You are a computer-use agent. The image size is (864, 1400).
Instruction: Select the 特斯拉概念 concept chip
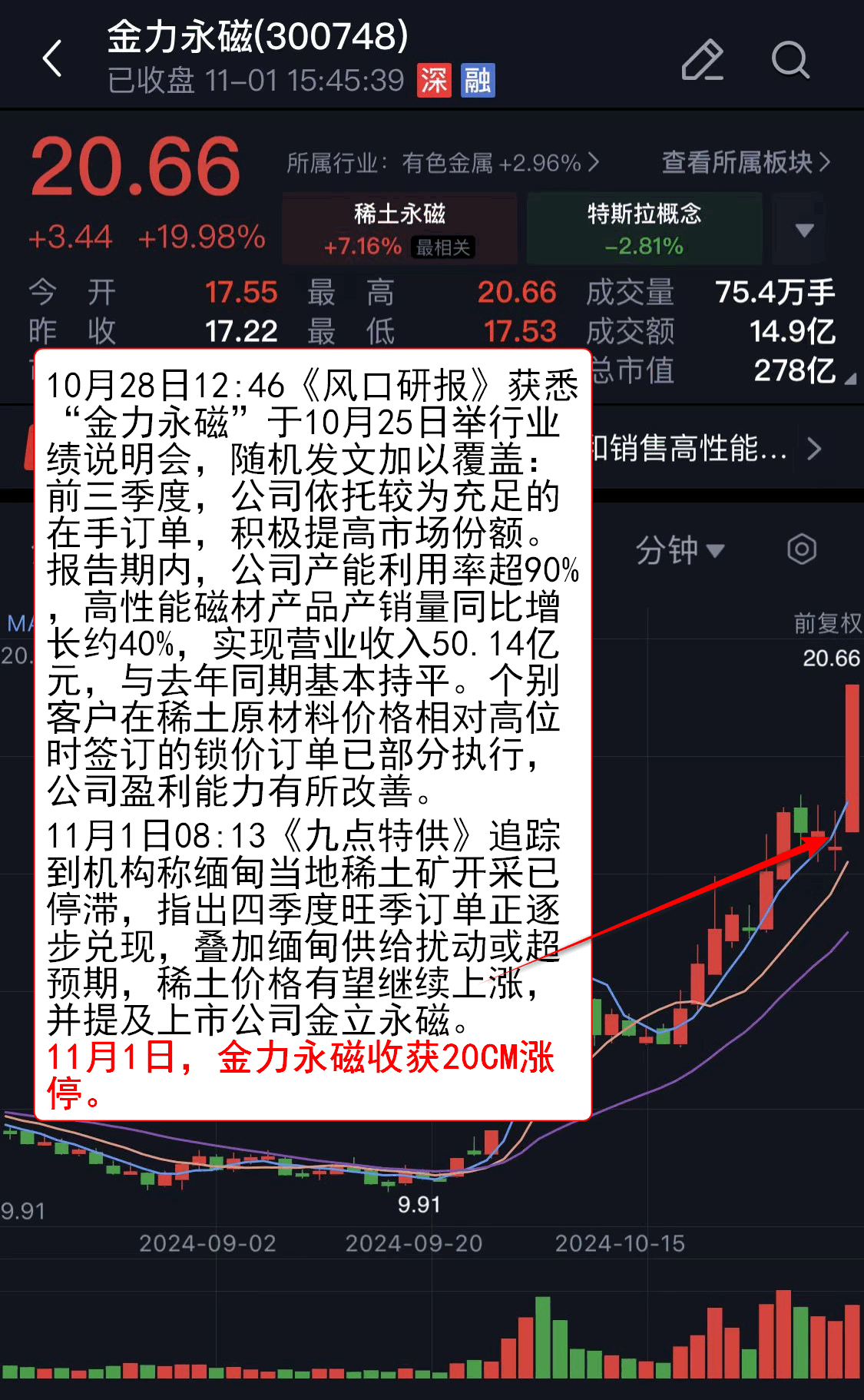[644, 229]
